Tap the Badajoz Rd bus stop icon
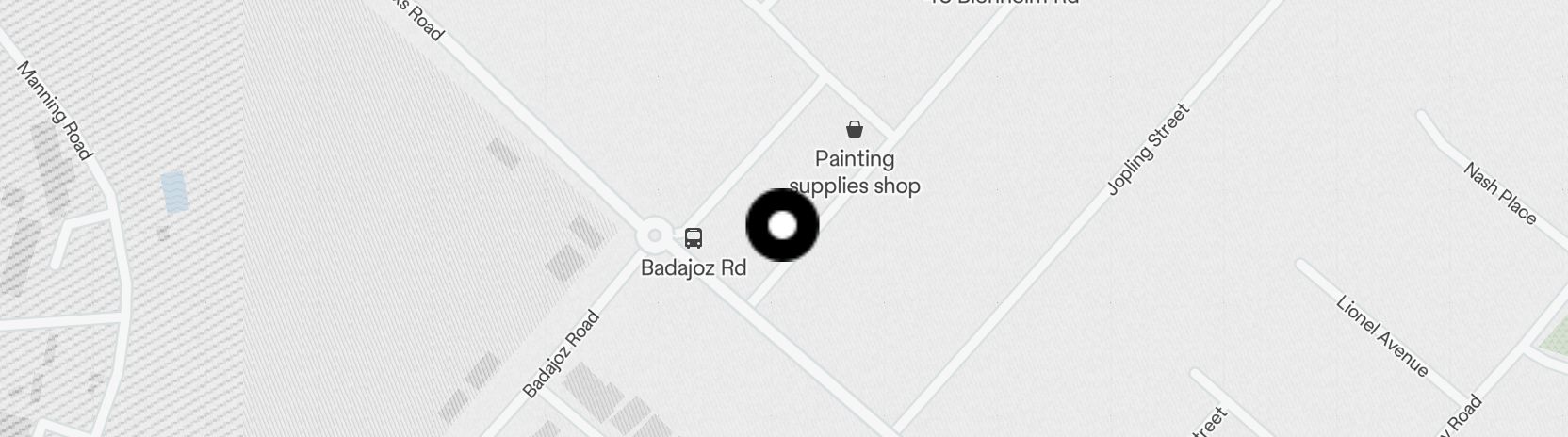Viewport: 1568px width, 437px height. [x=694, y=238]
